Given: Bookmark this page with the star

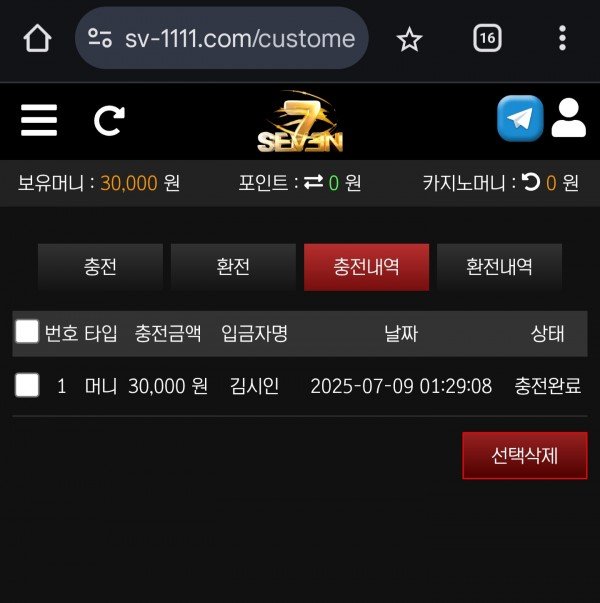Looking at the screenshot, I should pyautogui.click(x=409, y=39).
